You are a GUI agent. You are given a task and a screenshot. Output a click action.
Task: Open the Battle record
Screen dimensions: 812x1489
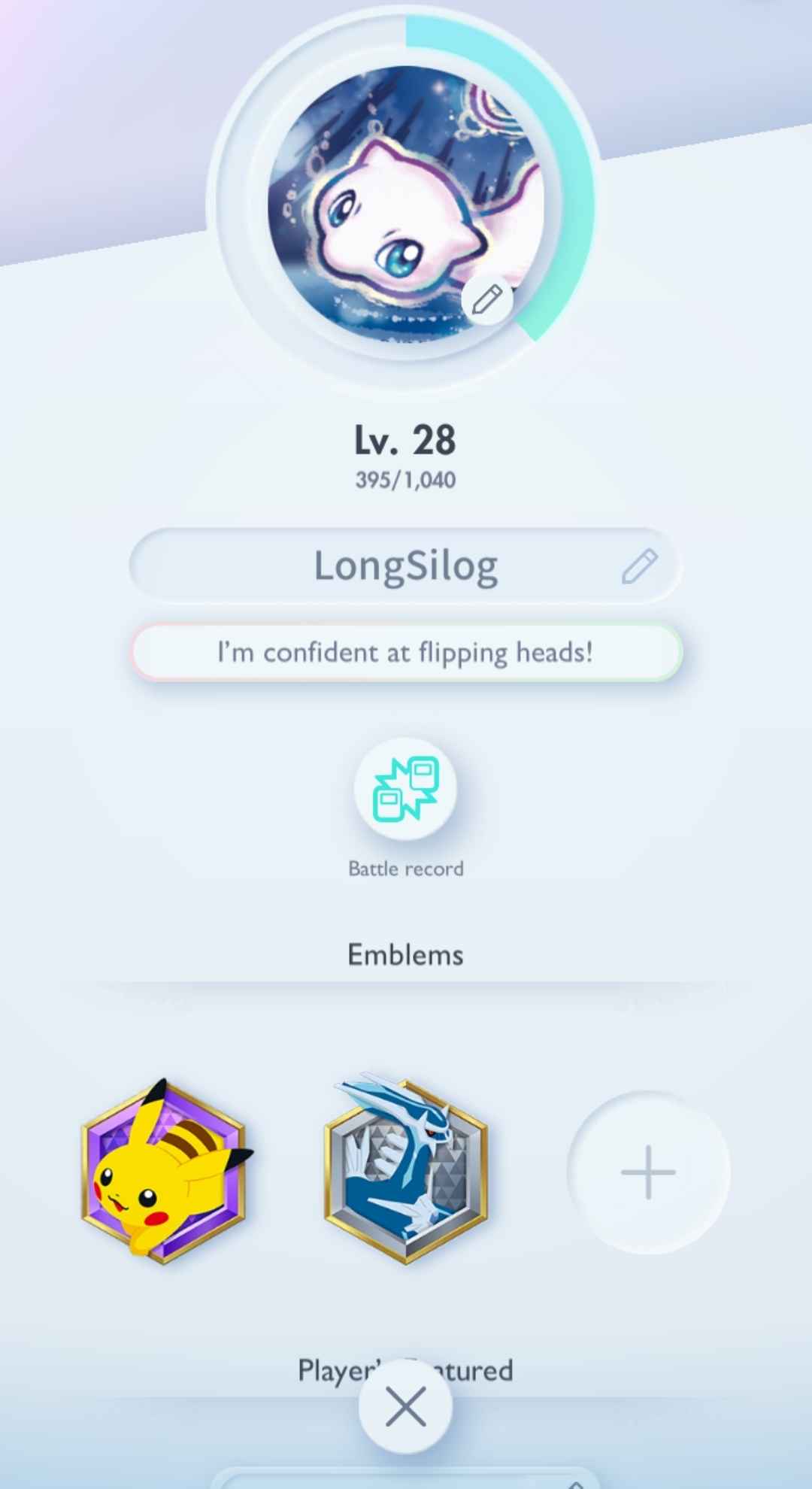(x=406, y=790)
